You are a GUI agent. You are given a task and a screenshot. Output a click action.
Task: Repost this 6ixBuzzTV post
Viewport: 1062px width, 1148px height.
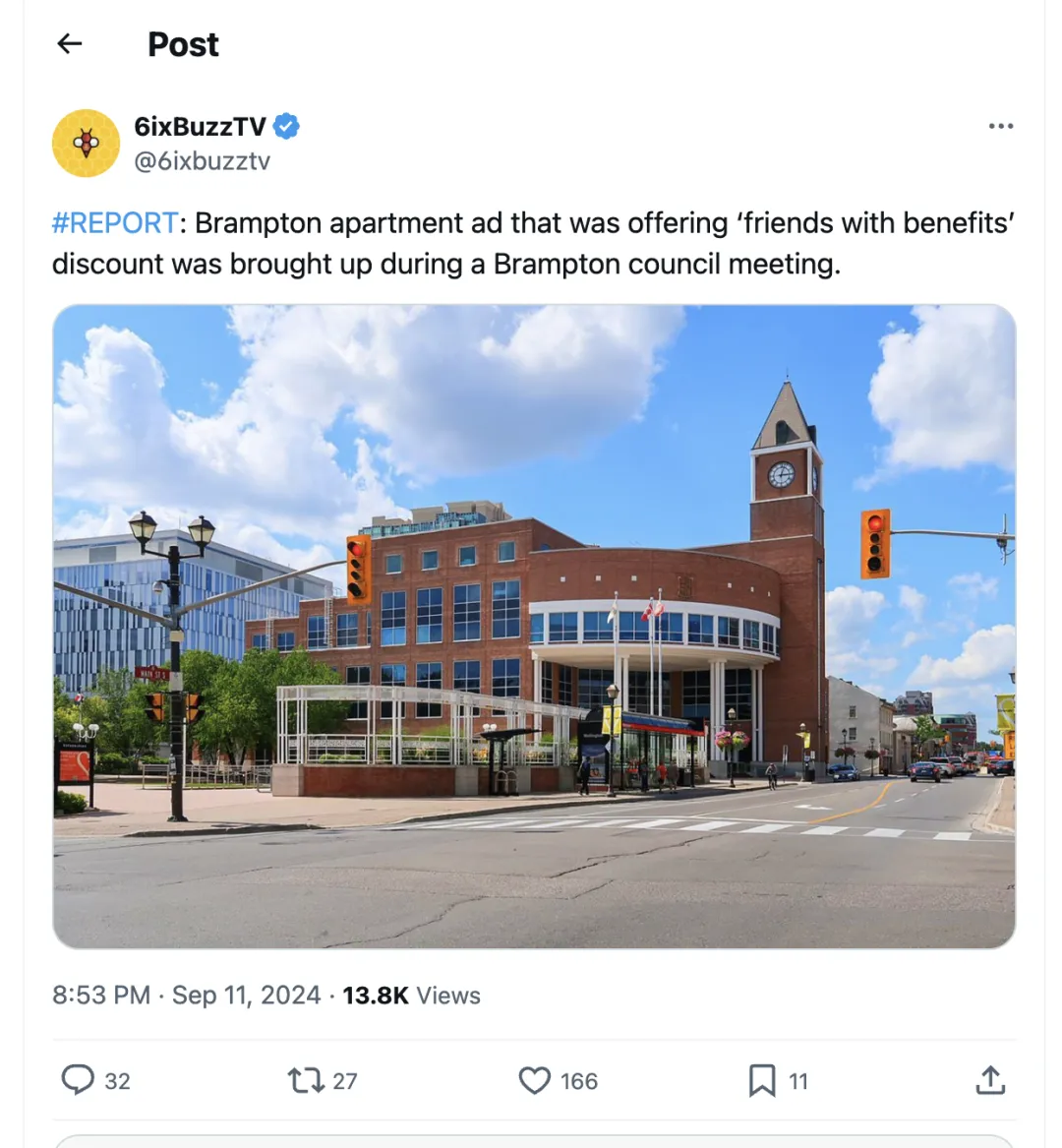(306, 1080)
